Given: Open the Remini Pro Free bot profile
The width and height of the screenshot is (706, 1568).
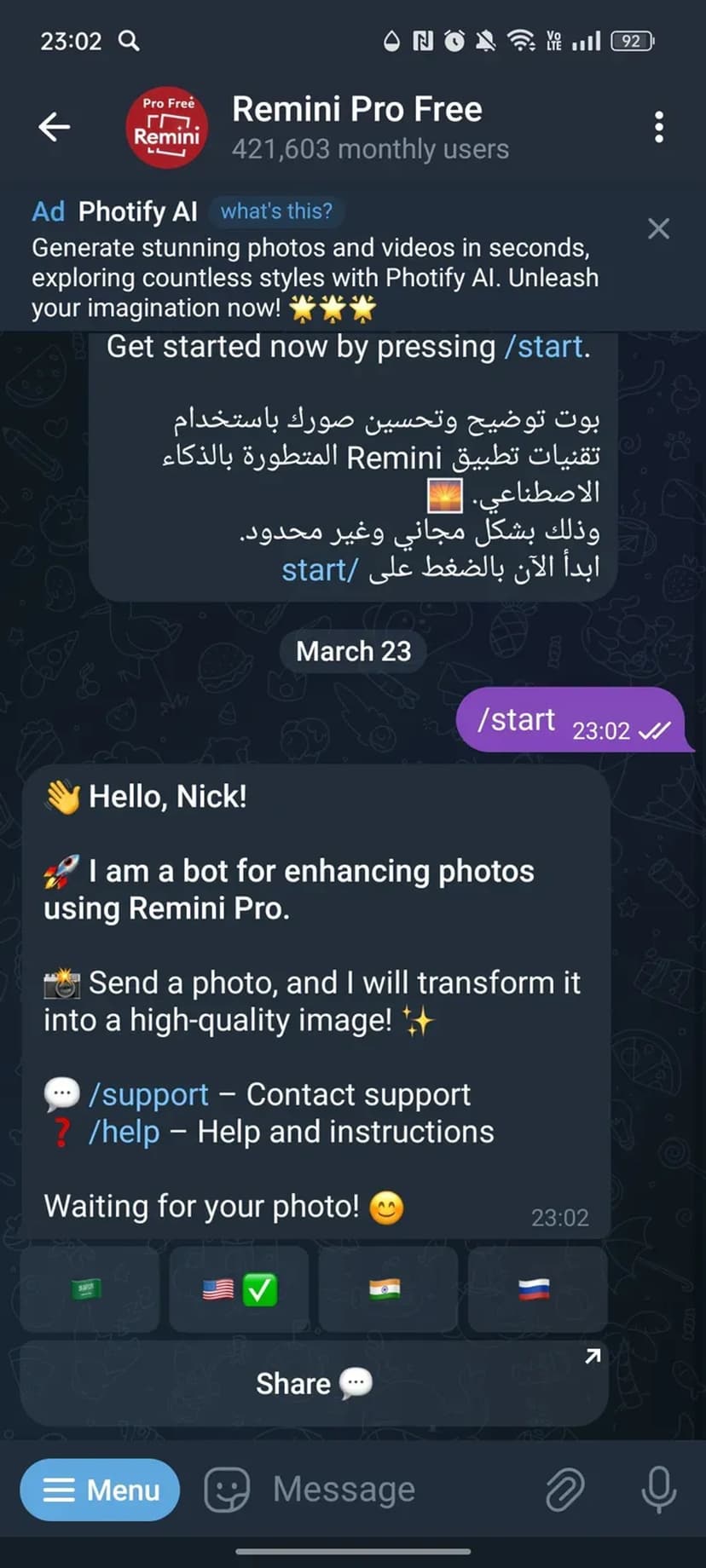Looking at the screenshot, I should [356, 127].
